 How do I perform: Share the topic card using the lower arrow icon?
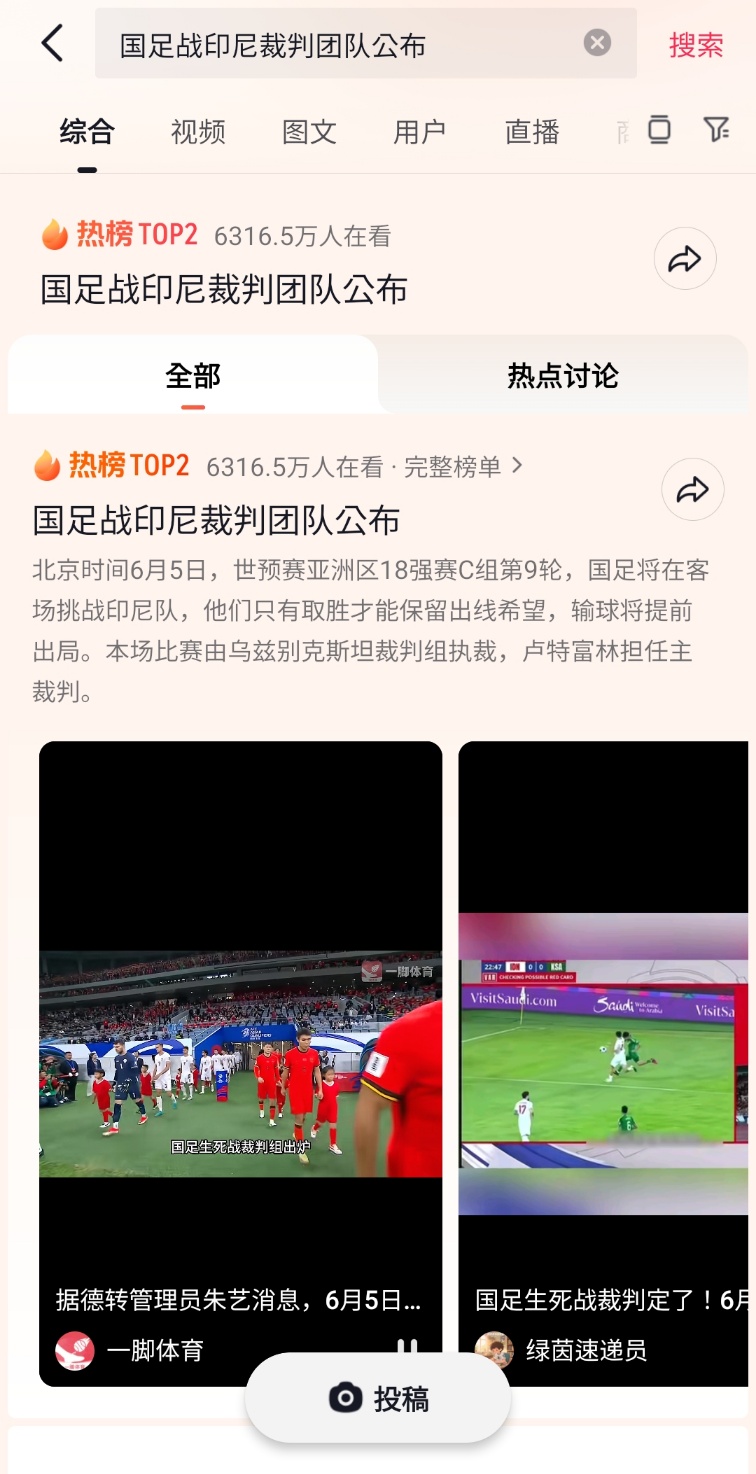pyautogui.click(x=692, y=490)
